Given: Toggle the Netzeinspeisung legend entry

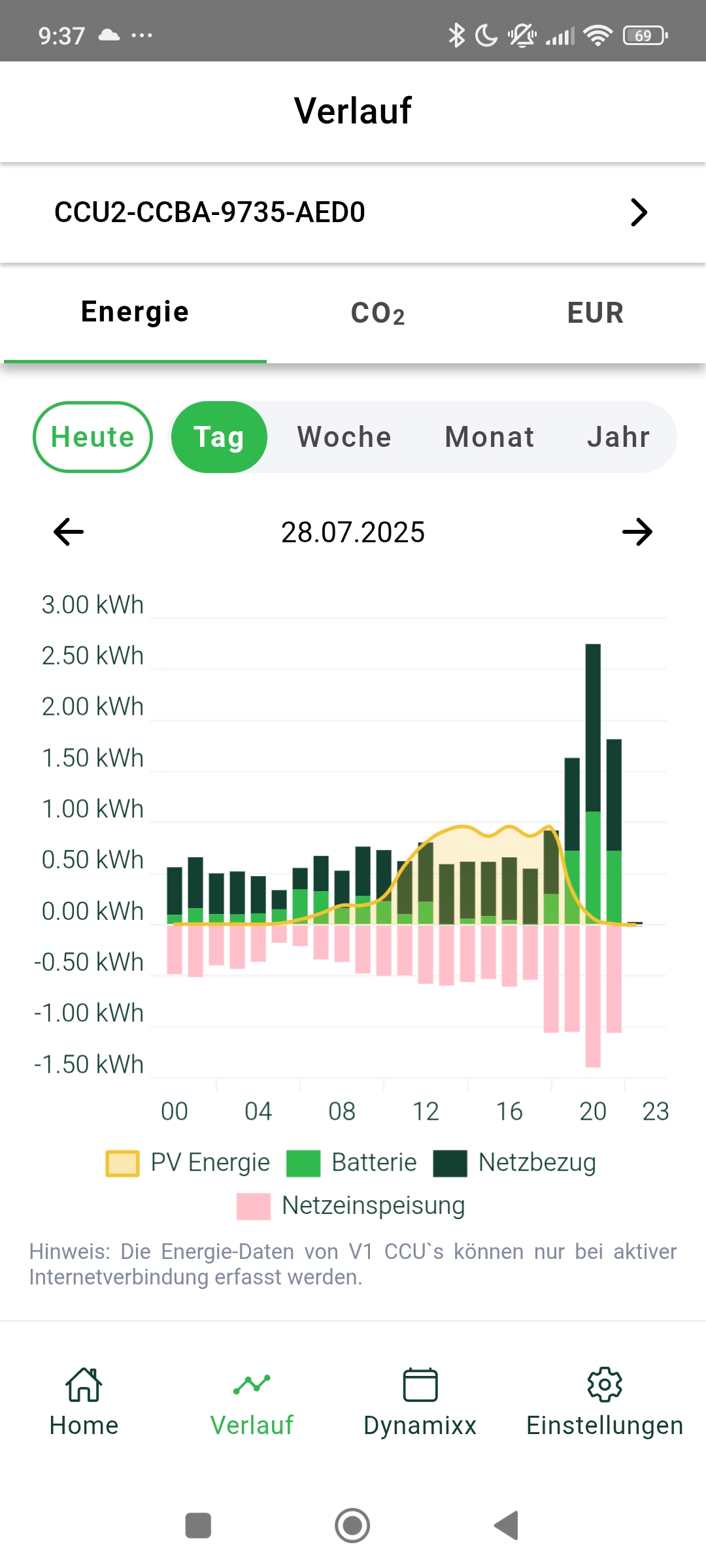Looking at the screenshot, I should [351, 1206].
